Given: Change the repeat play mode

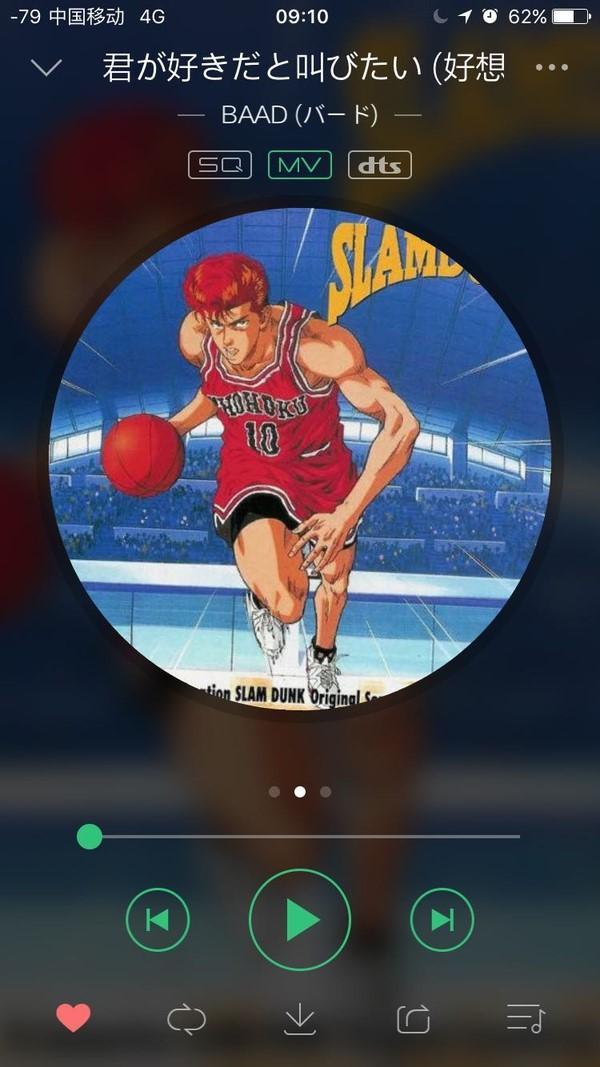Looking at the screenshot, I should (186, 1019).
